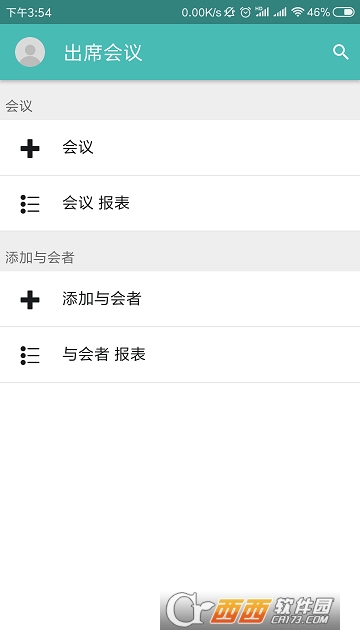Add a new 会议 meeting
Image resolution: width=360 pixels, height=640 pixels.
pyautogui.click(x=180, y=148)
